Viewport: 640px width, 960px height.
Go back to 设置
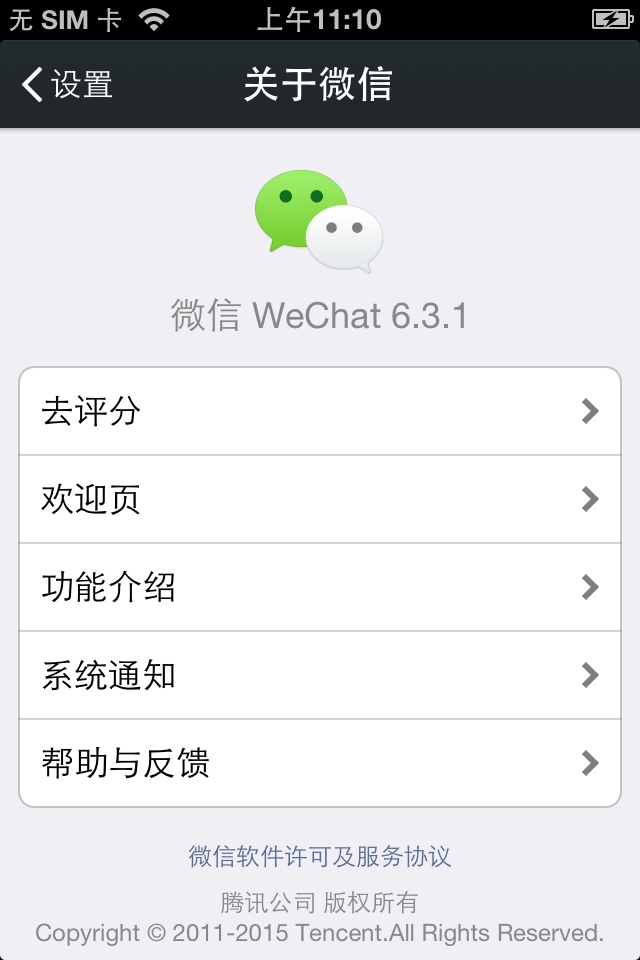pyautogui.click(x=68, y=85)
